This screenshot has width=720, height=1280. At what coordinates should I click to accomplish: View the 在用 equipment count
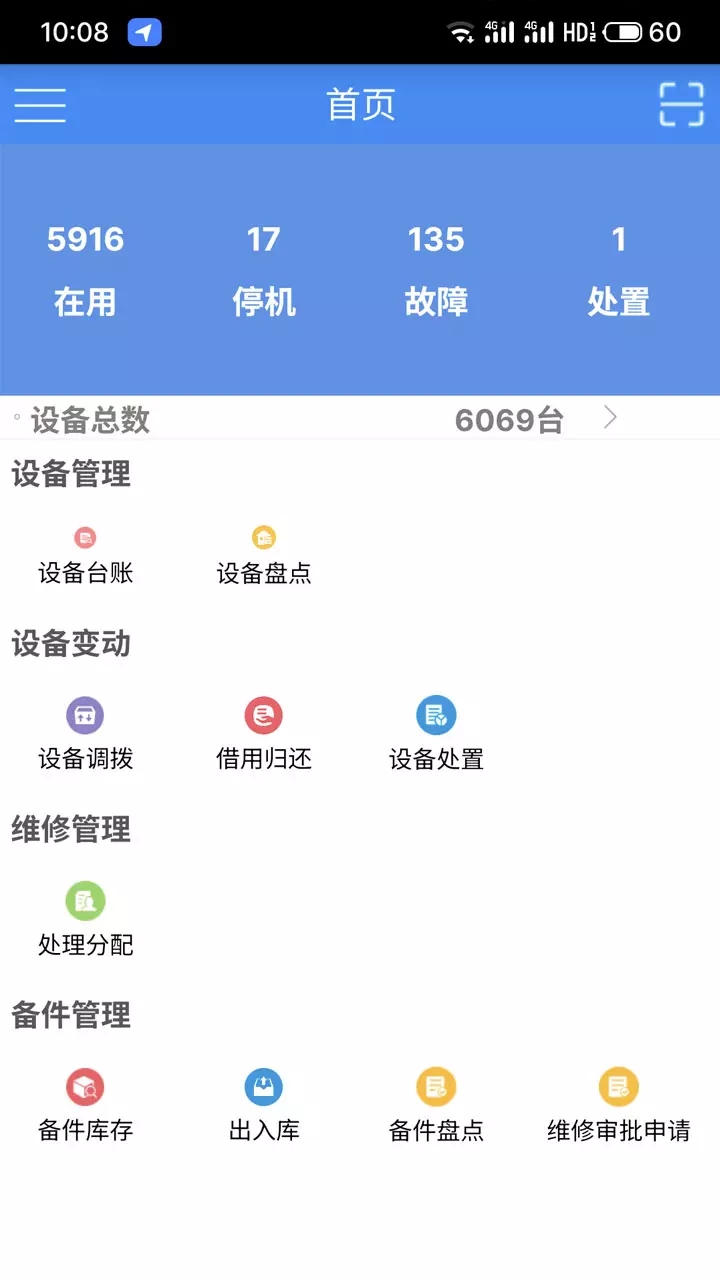85,270
